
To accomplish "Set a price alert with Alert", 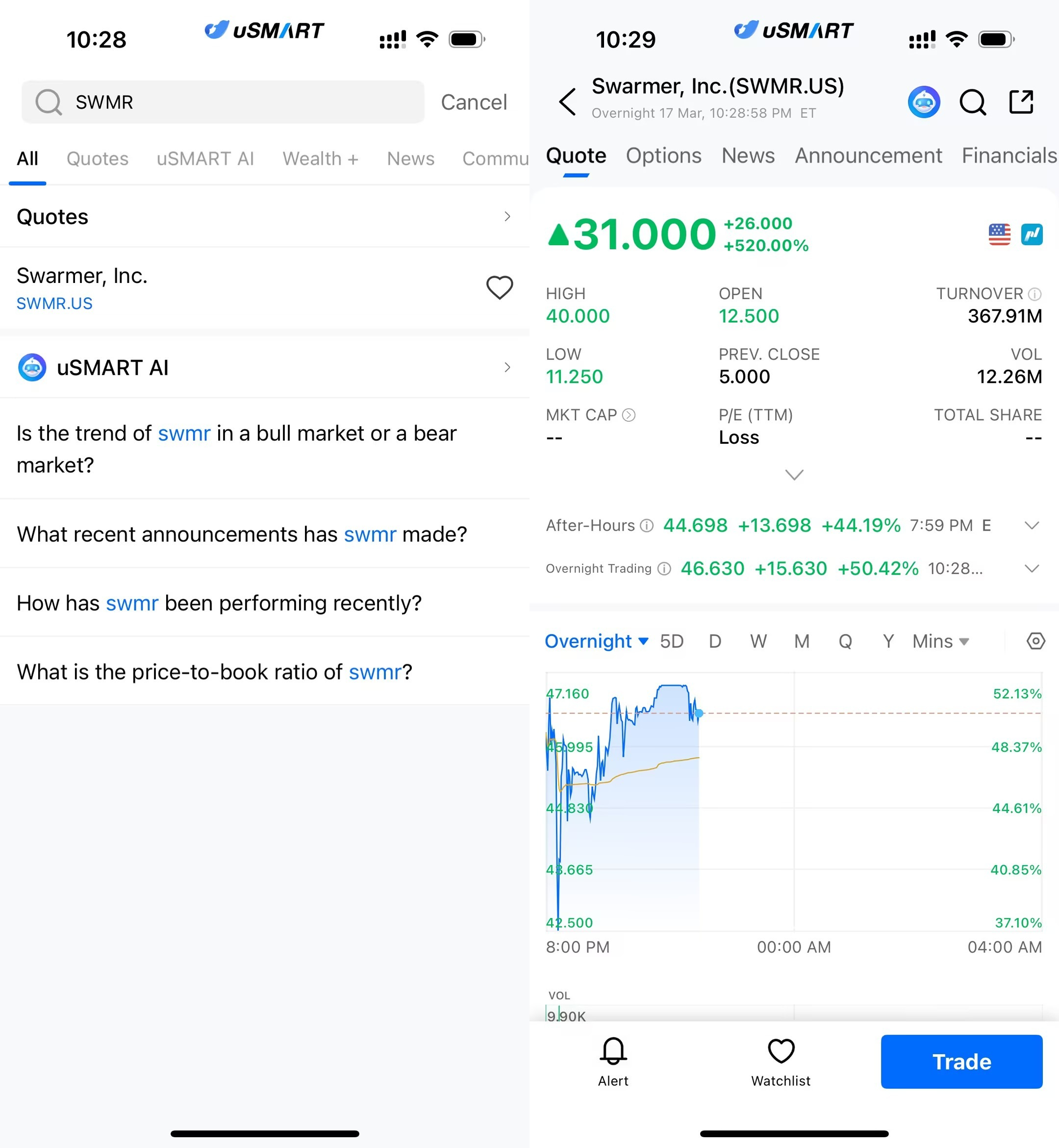I will point(612,1061).
